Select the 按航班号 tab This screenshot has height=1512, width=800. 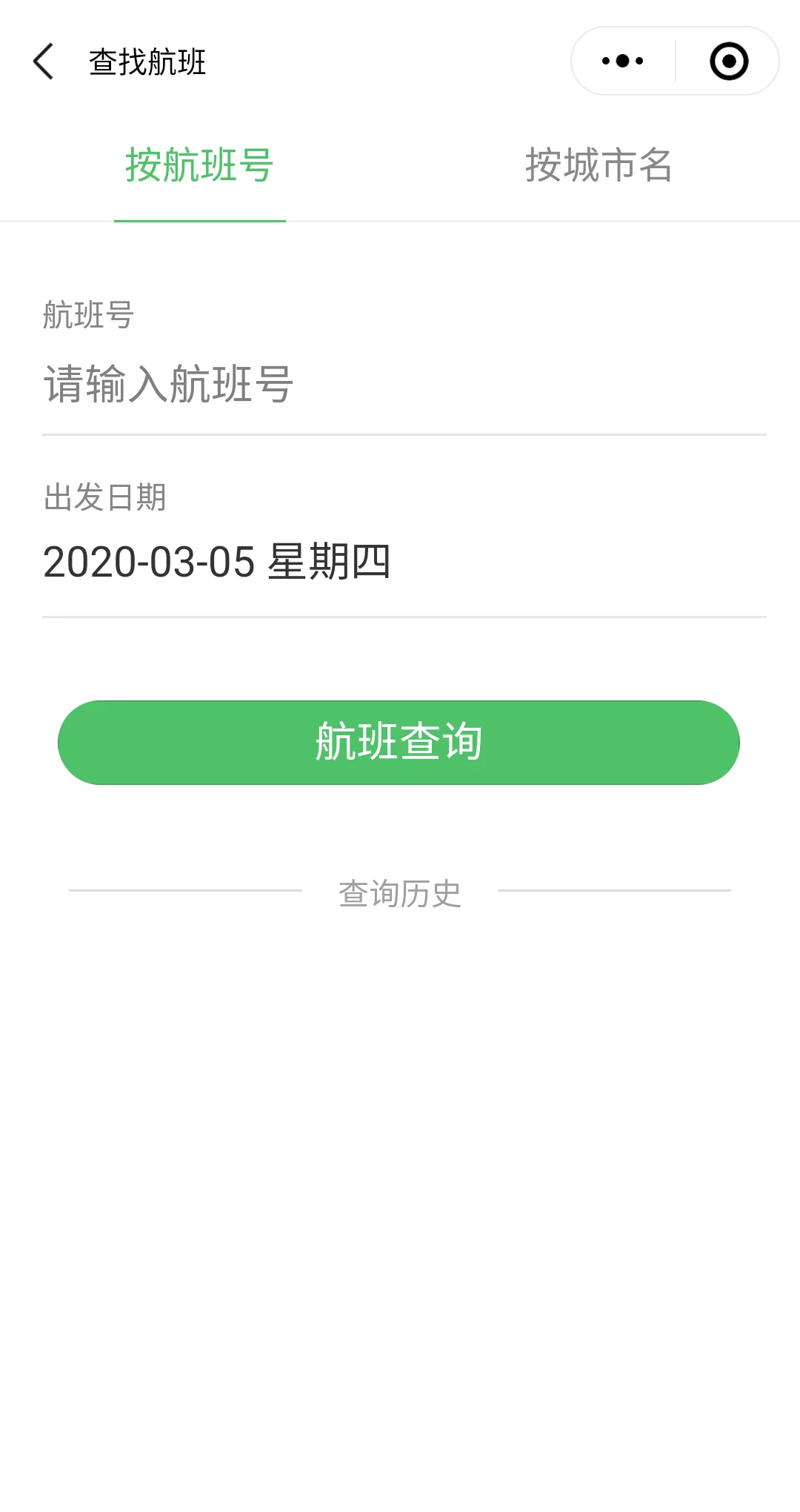(199, 165)
